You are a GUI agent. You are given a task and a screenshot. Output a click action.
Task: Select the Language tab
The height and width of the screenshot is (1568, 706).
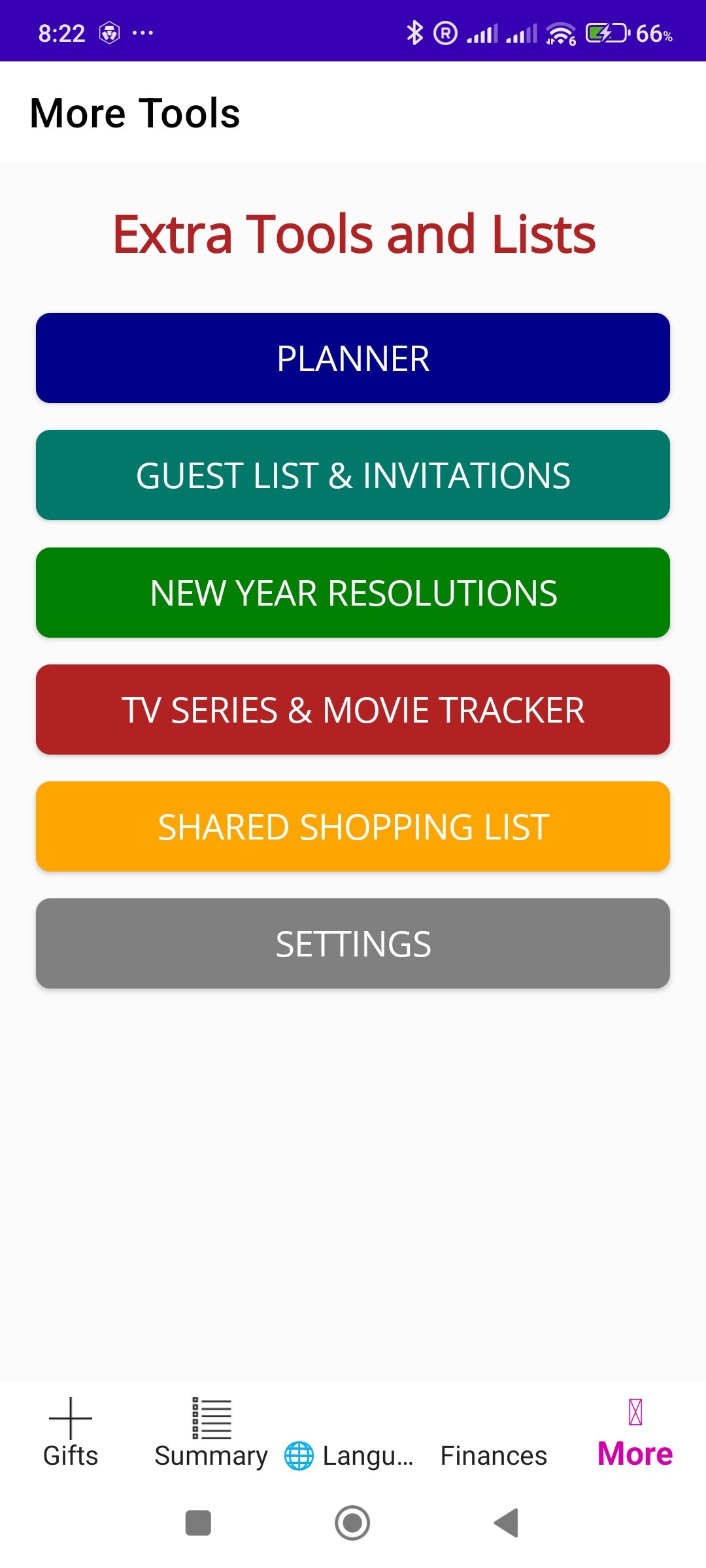coord(352,1454)
